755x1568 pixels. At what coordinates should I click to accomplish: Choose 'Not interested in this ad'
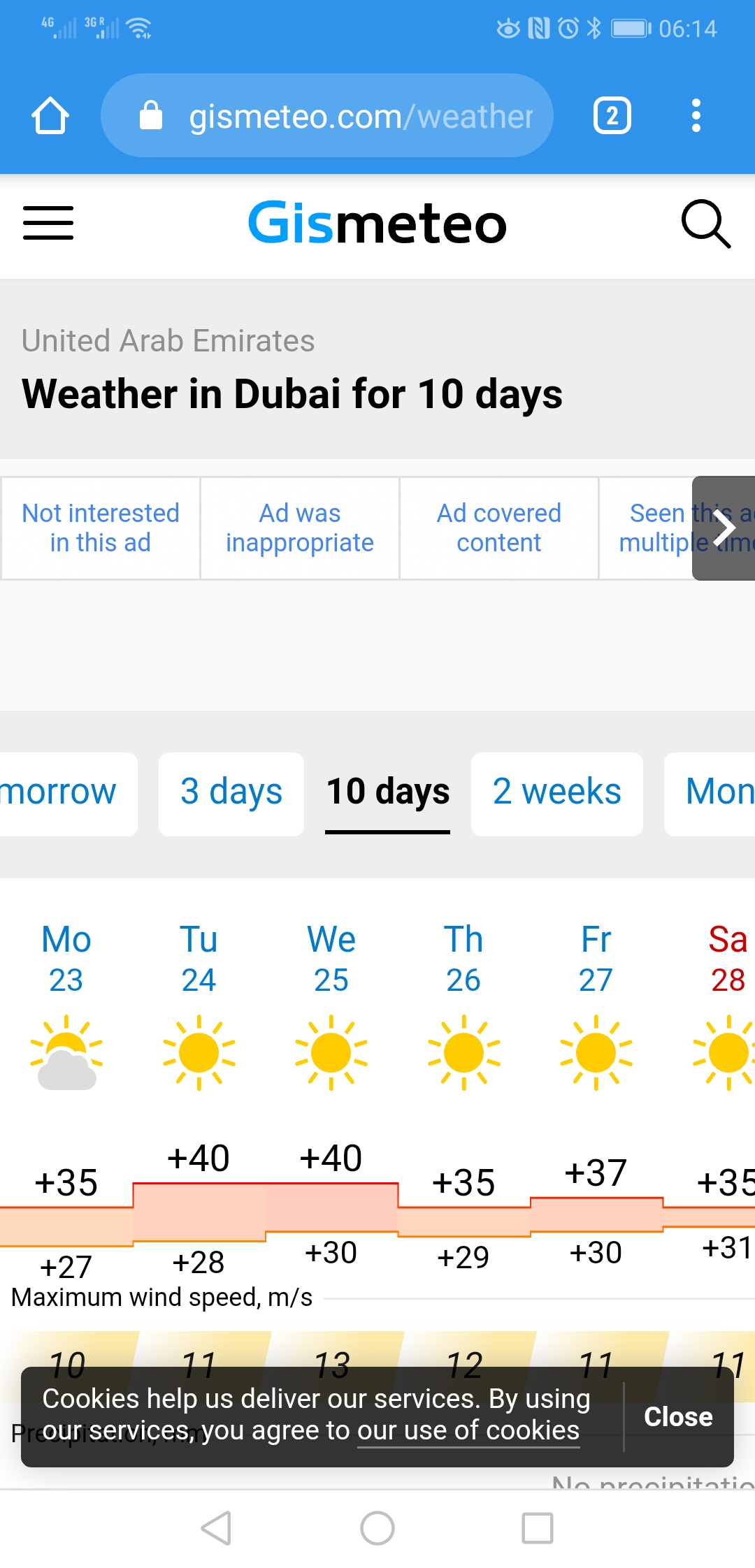coord(101,528)
